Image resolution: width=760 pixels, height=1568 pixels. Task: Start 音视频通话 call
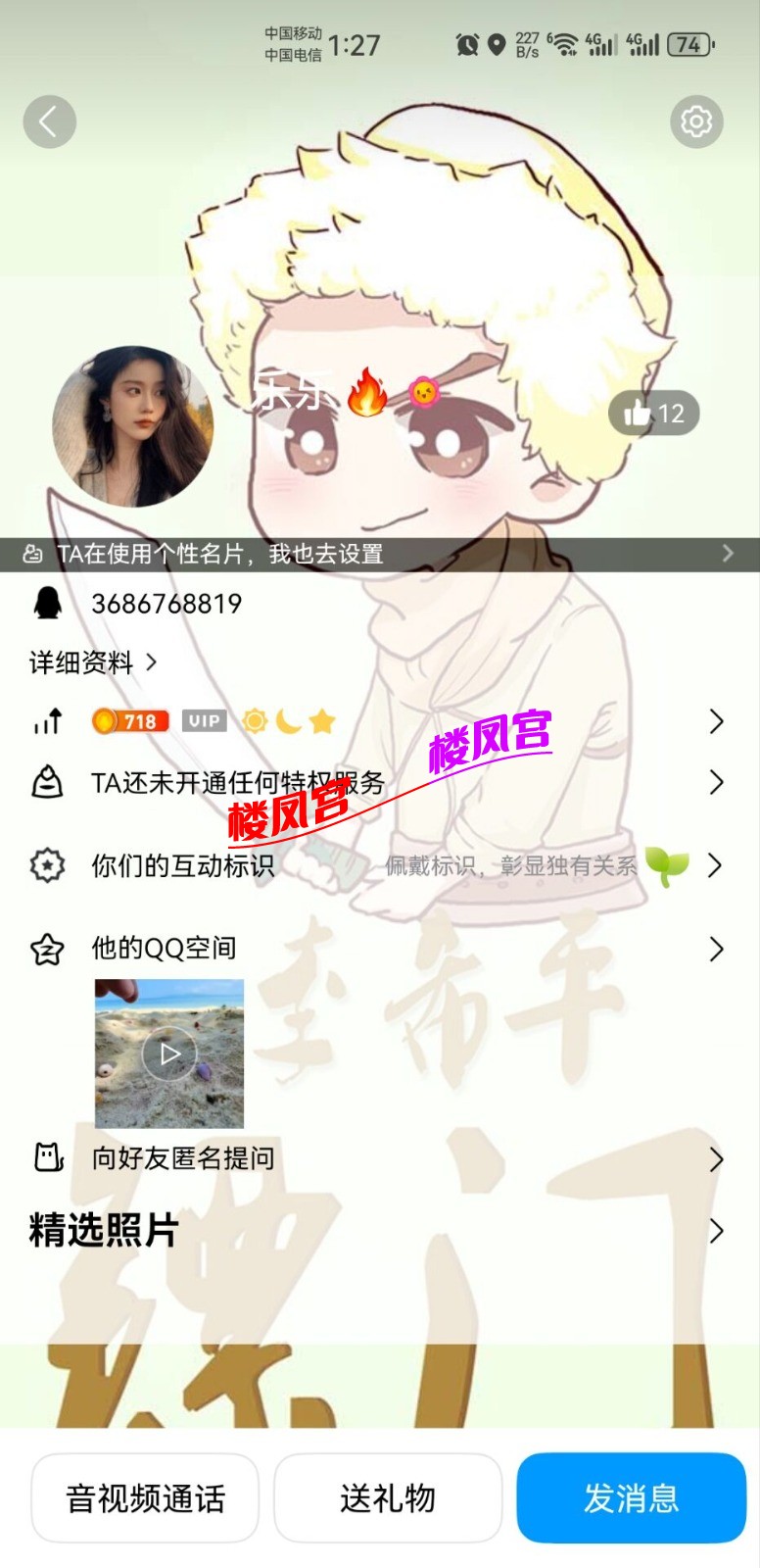tap(145, 1497)
